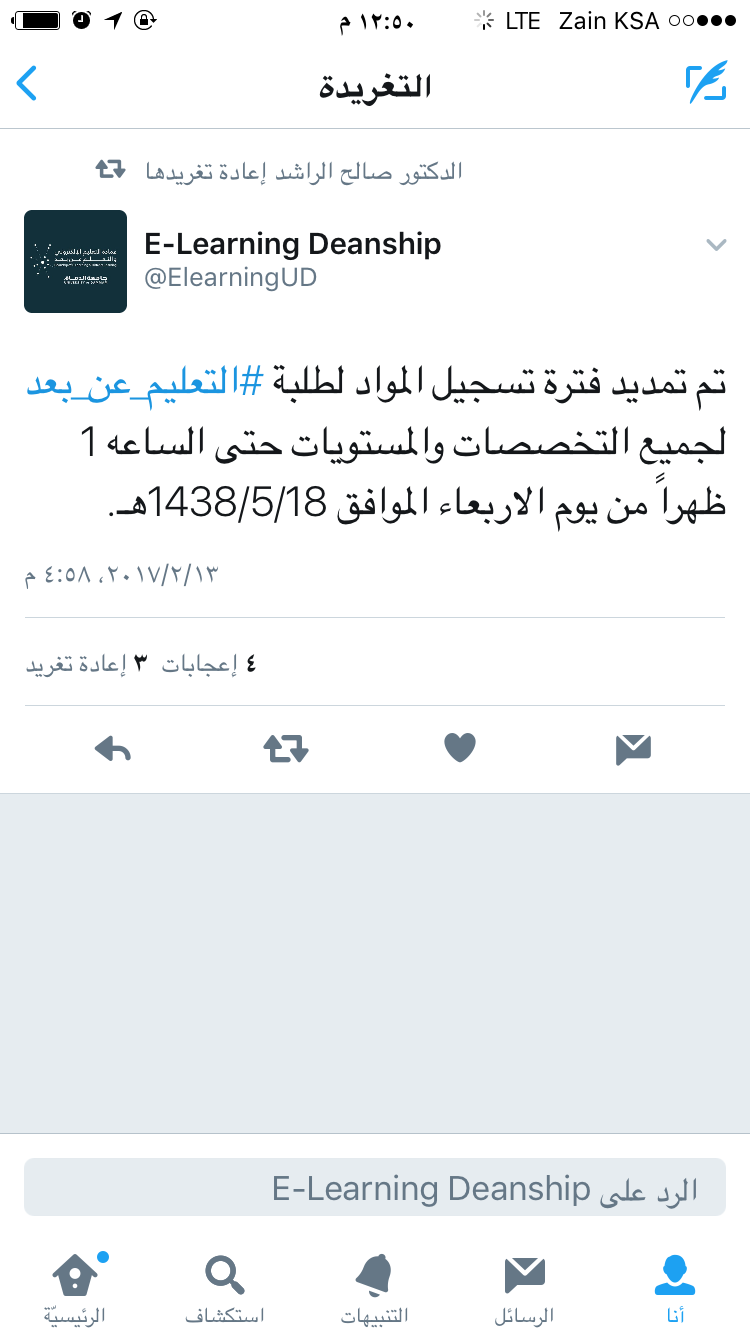The height and width of the screenshot is (1334, 750).
Task: Compose a new tweet with the feather icon
Action: pyautogui.click(x=706, y=84)
